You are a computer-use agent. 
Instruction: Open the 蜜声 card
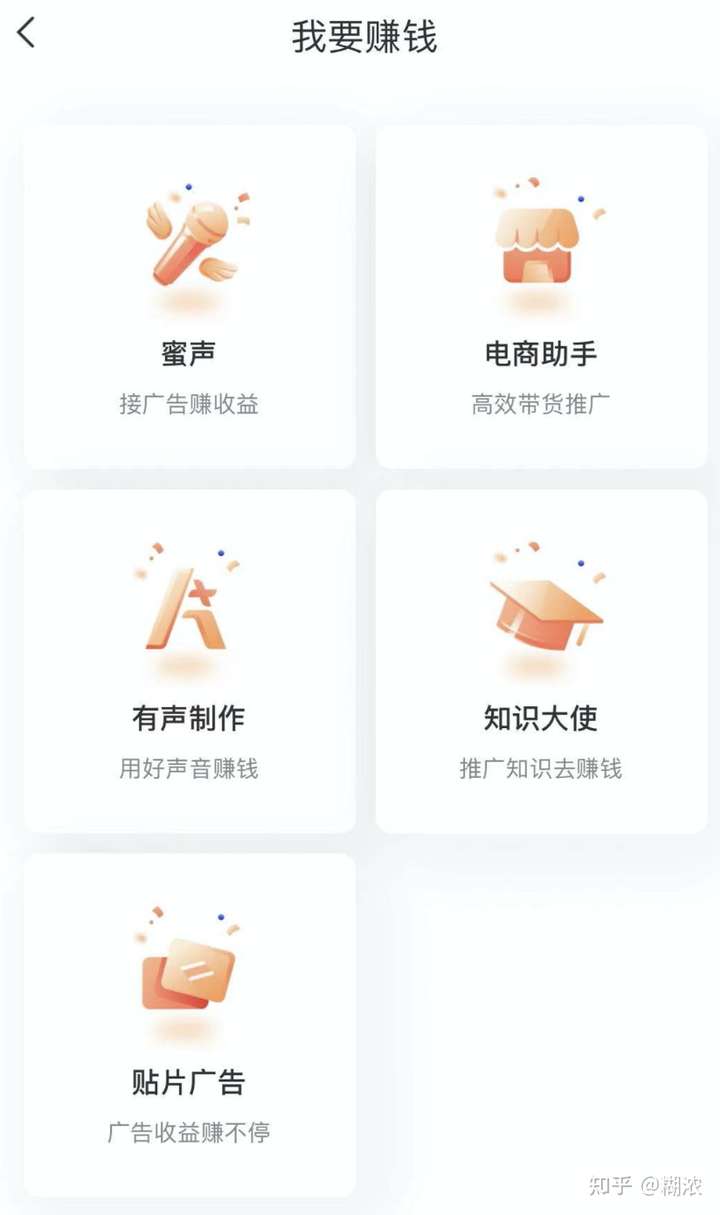(189, 297)
